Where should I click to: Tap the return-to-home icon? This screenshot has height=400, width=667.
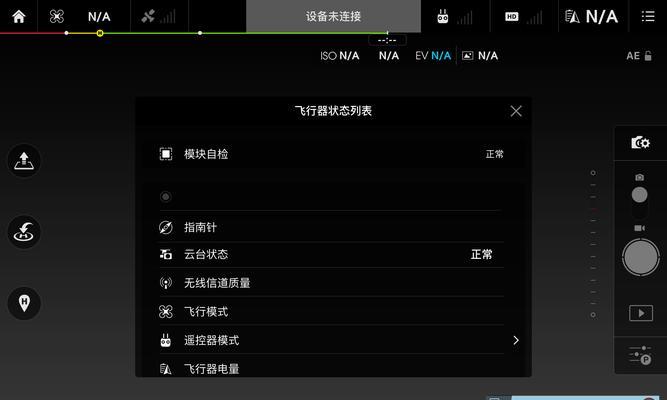click(x=24, y=232)
